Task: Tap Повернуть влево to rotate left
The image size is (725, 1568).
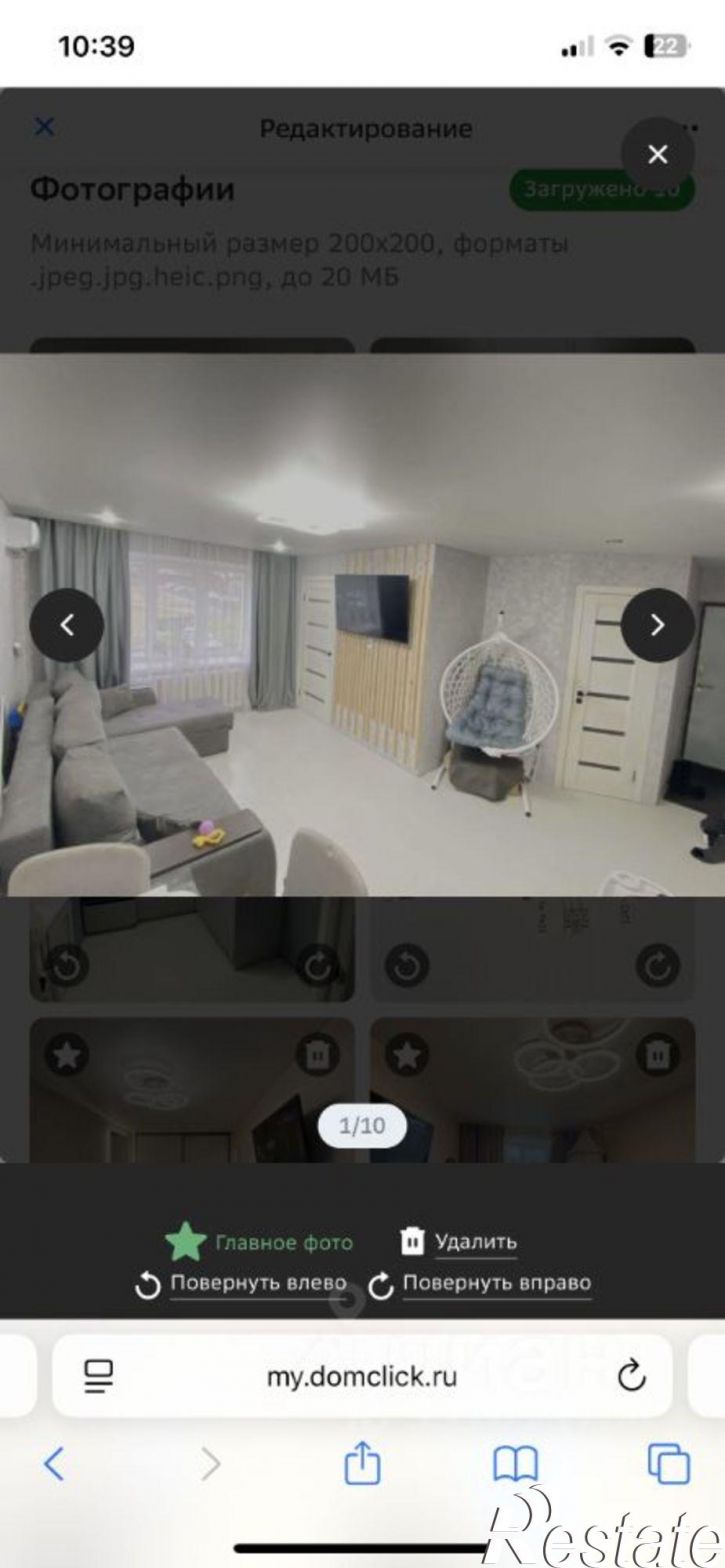Action: click(x=241, y=1285)
